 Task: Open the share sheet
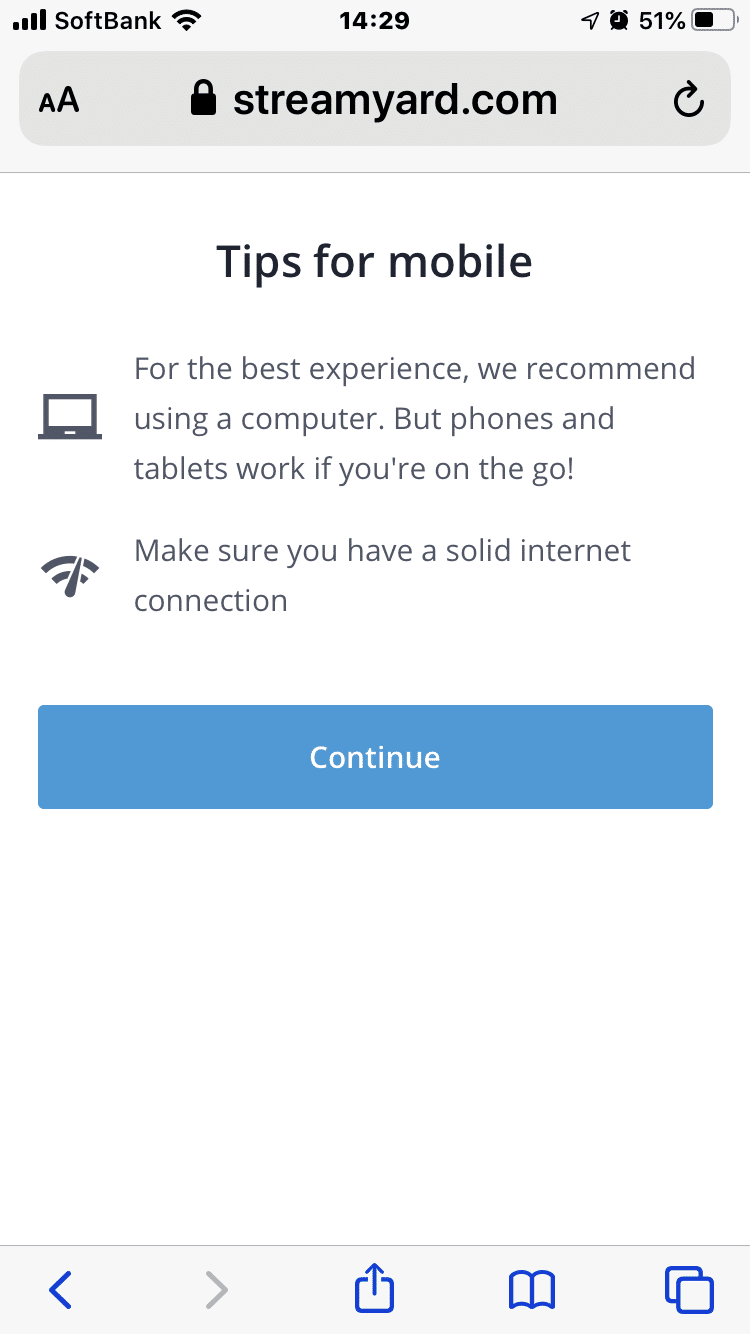pos(375,1288)
